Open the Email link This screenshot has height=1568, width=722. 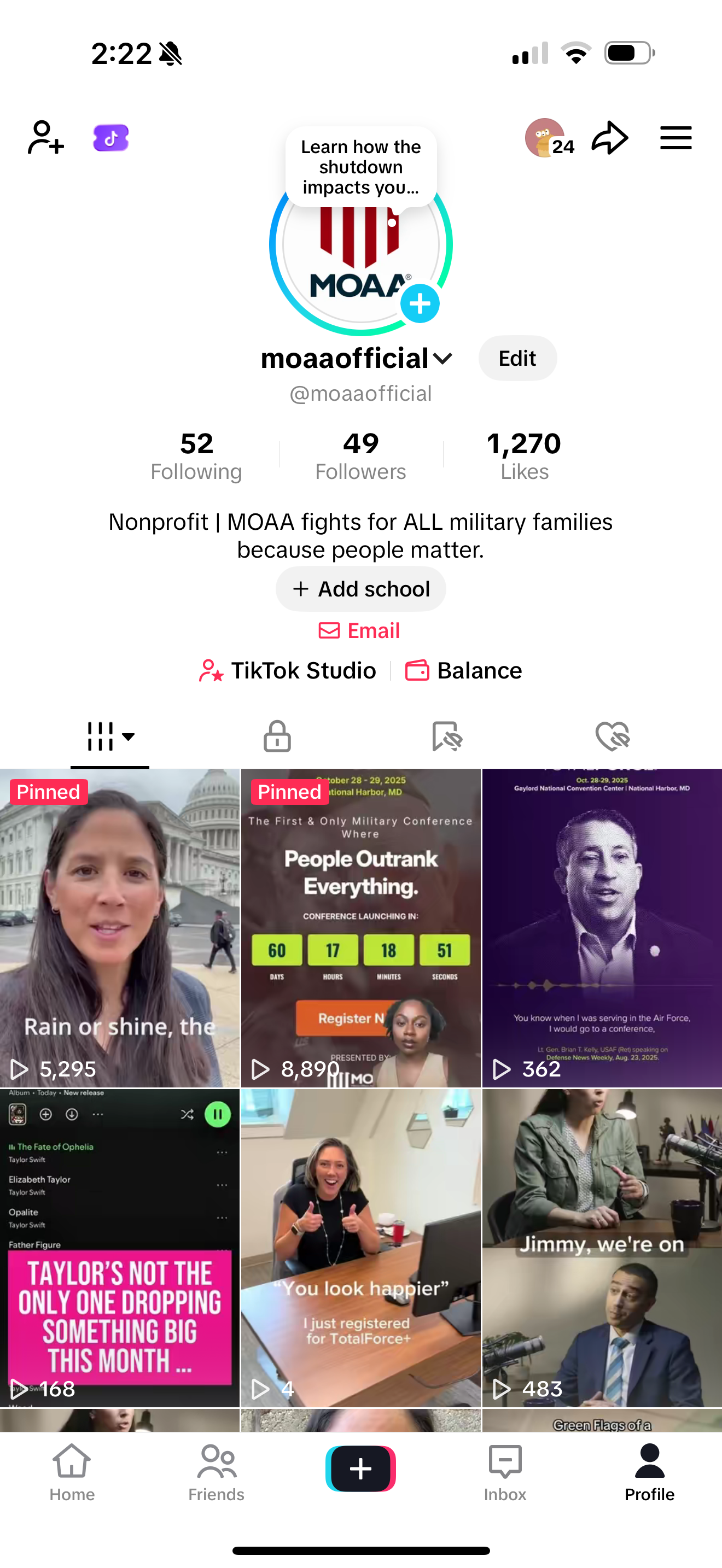click(360, 630)
